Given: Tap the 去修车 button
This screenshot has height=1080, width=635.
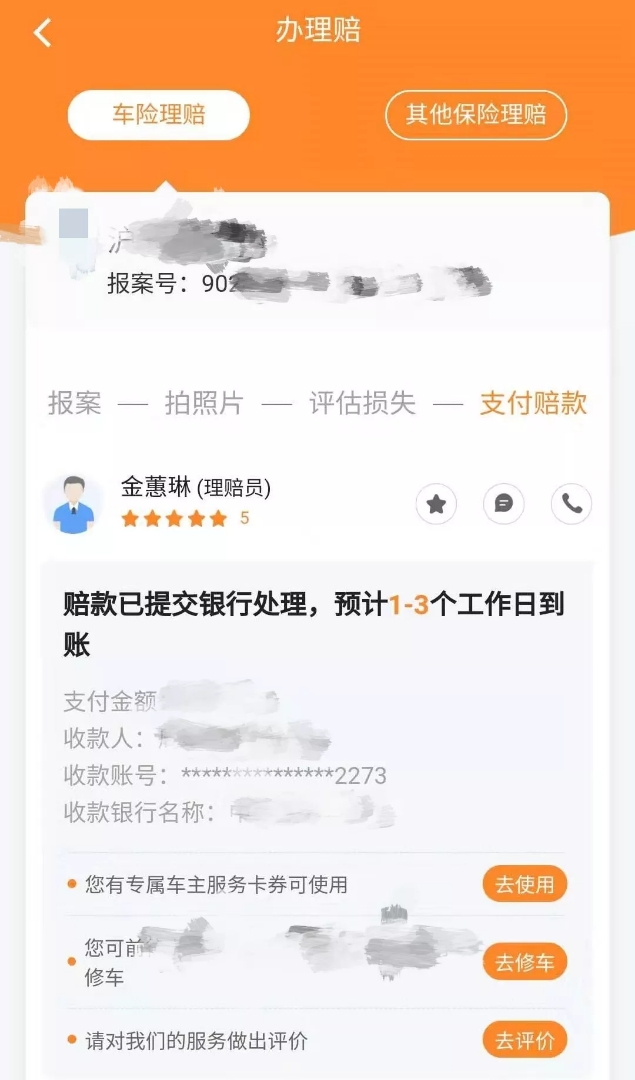Looking at the screenshot, I should coord(525,962).
